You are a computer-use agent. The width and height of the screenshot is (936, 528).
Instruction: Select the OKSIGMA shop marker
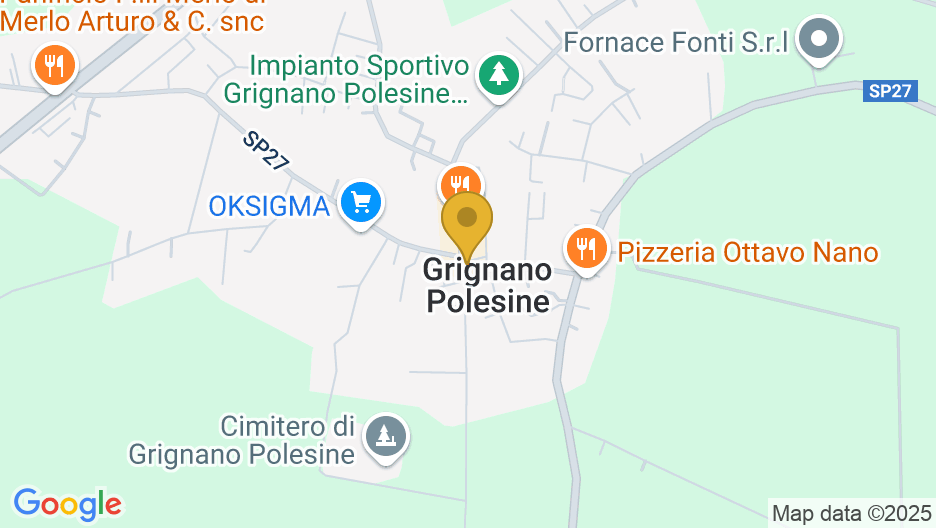pos(361,204)
